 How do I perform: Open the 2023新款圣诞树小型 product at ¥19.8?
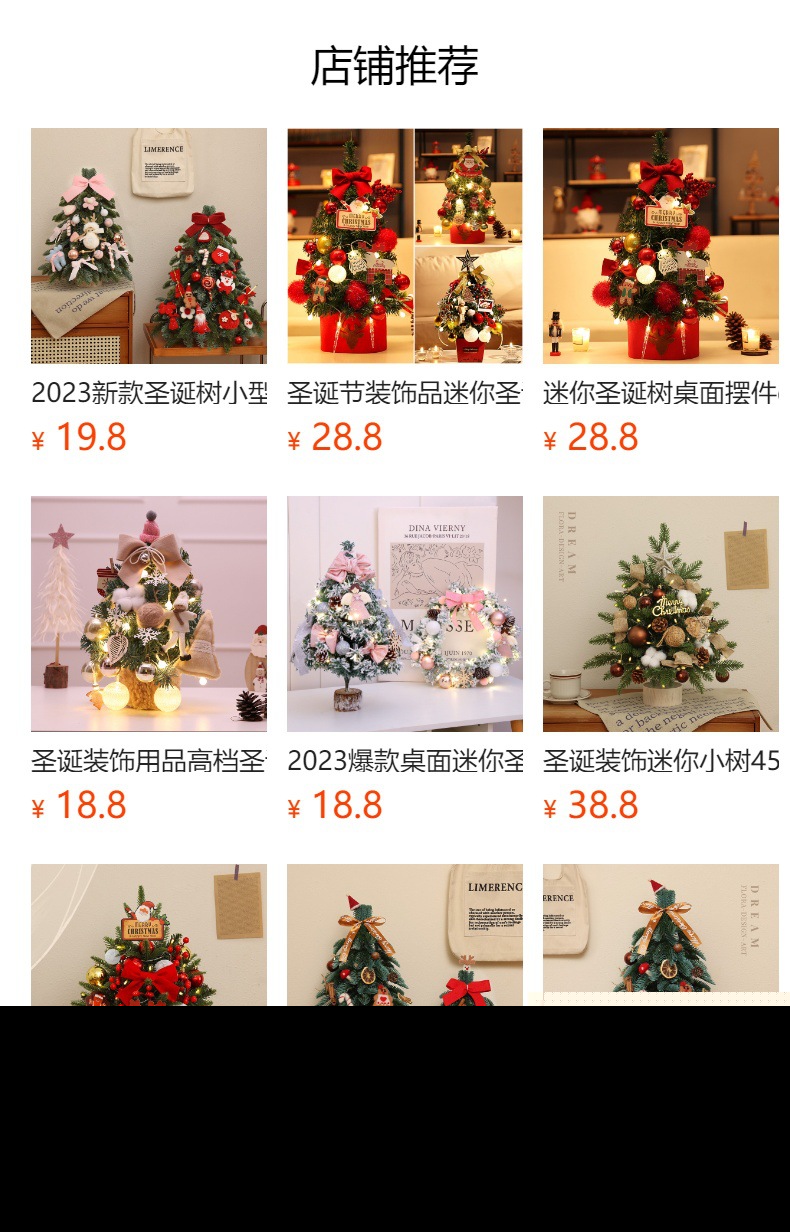pos(148,246)
